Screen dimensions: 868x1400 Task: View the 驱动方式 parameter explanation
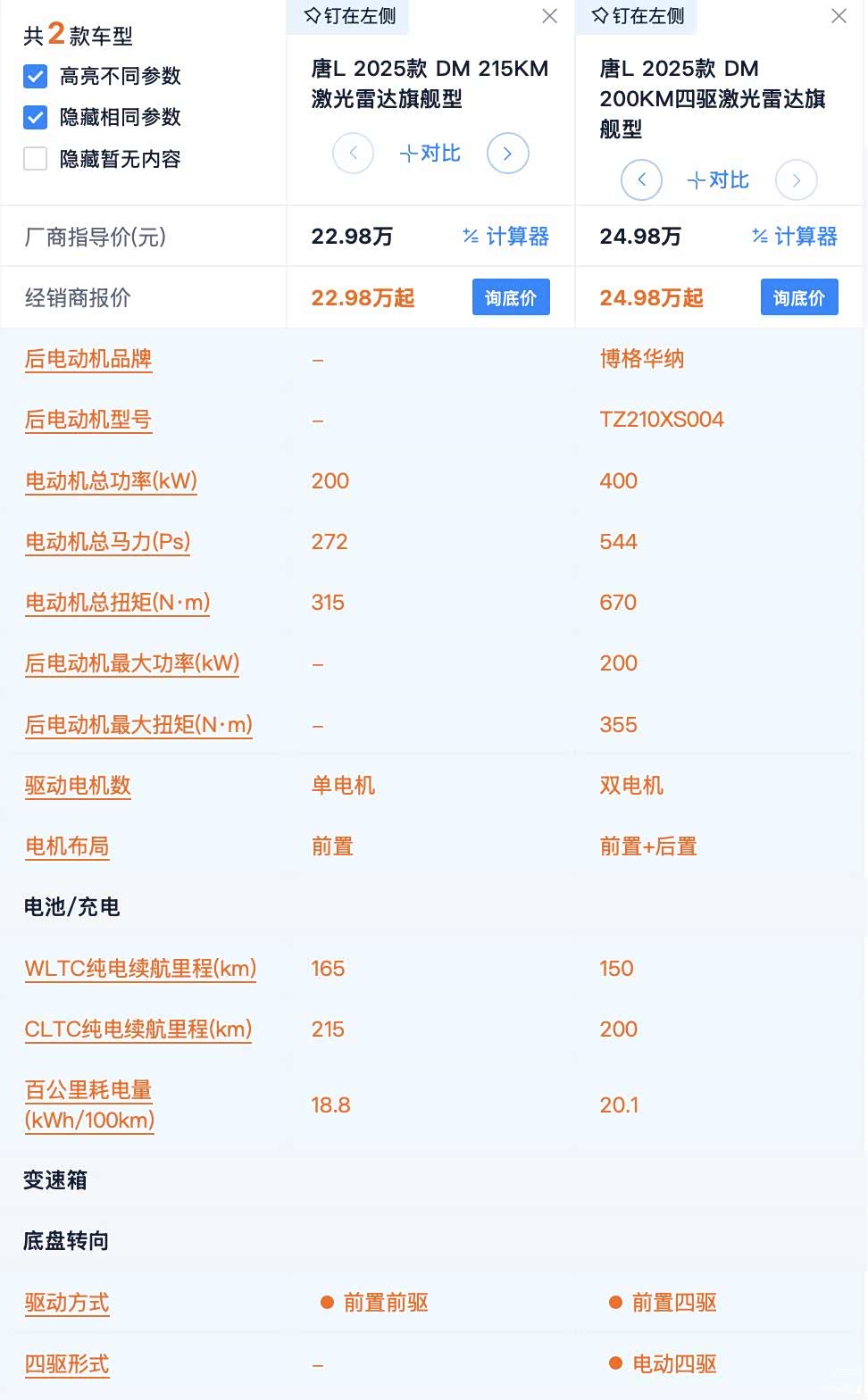(67, 1303)
